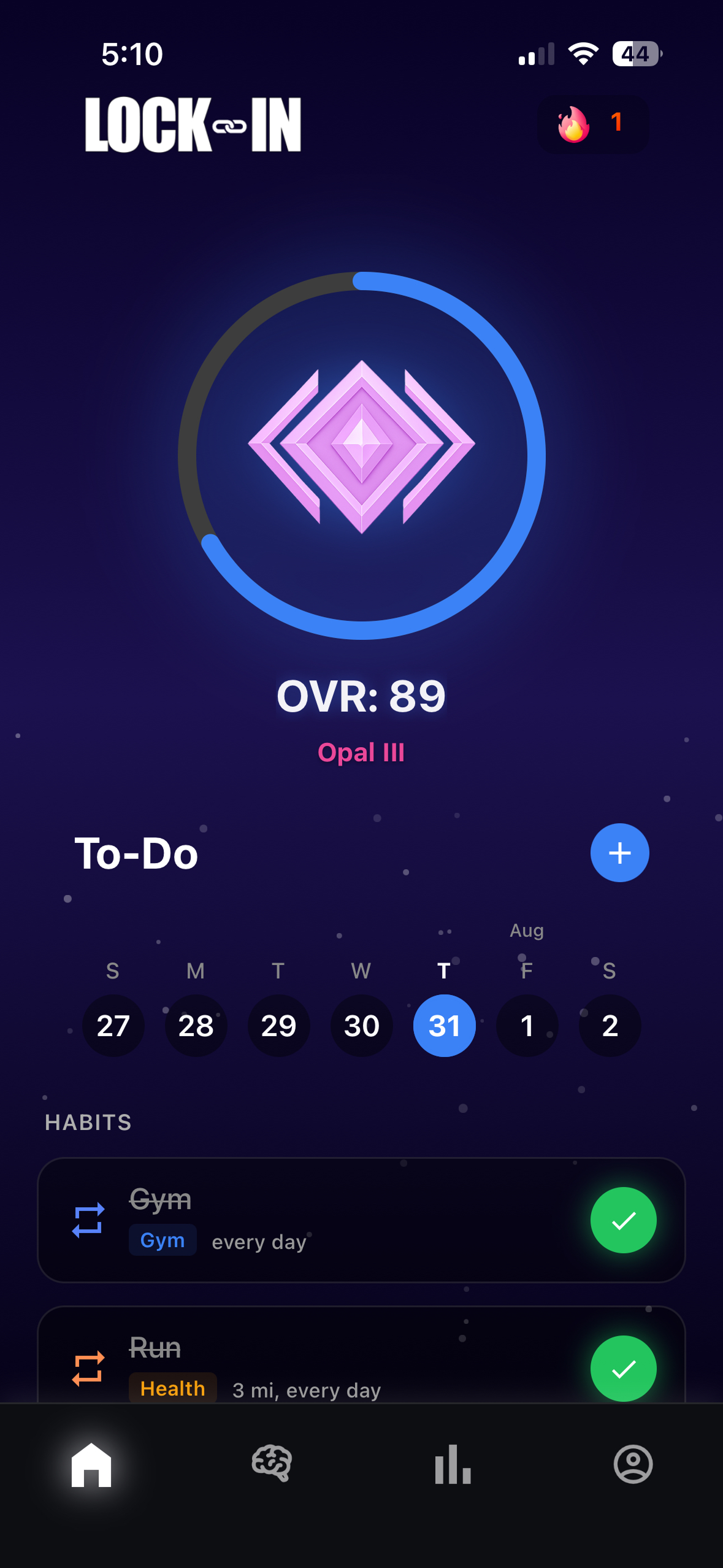Select Wednesday the 30th
723x1568 pixels.
pyautogui.click(x=361, y=1025)
